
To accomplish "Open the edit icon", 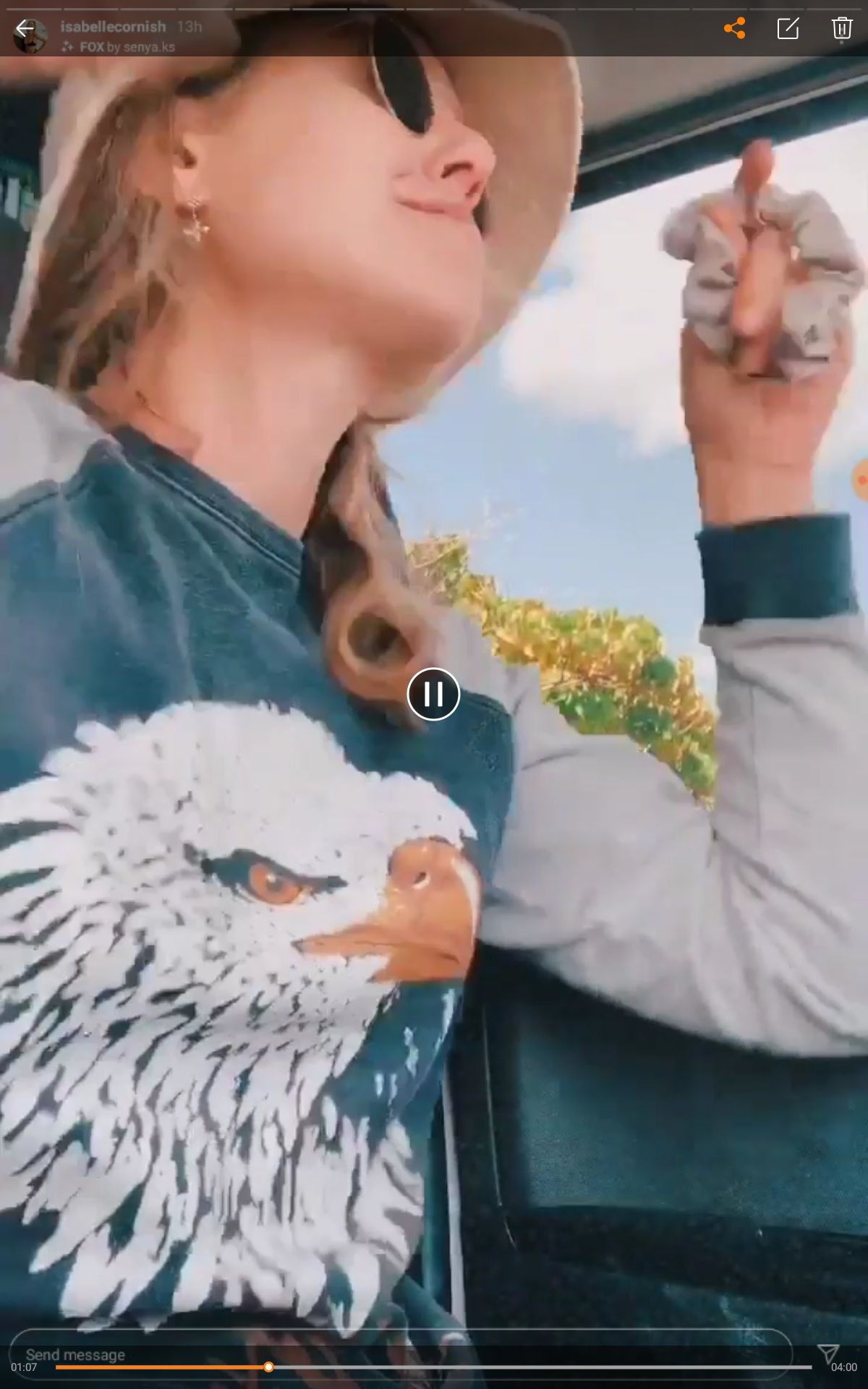I will pos(788,29).
